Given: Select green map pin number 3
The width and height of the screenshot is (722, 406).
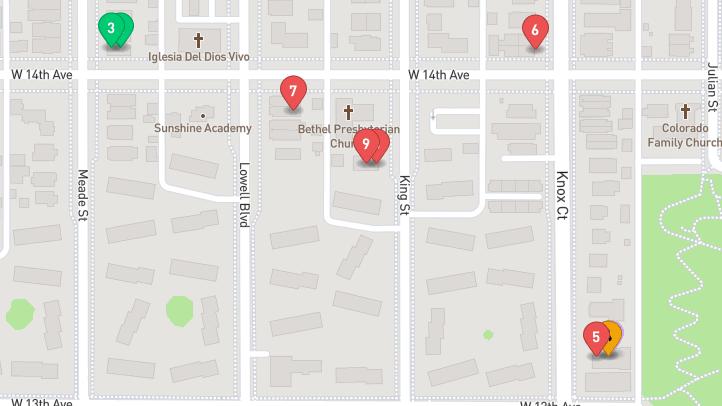Looking at the screenshot, I should tap(110, 28).
